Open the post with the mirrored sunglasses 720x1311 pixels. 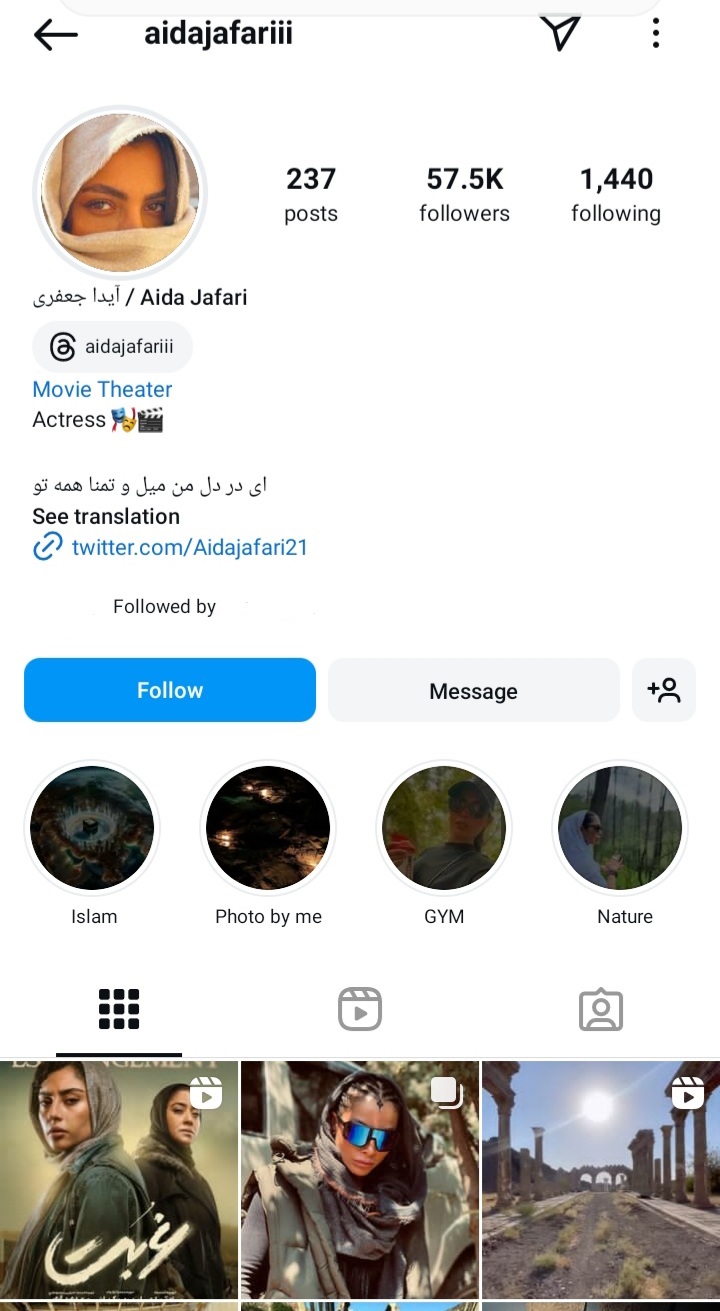pos(360,1180)
